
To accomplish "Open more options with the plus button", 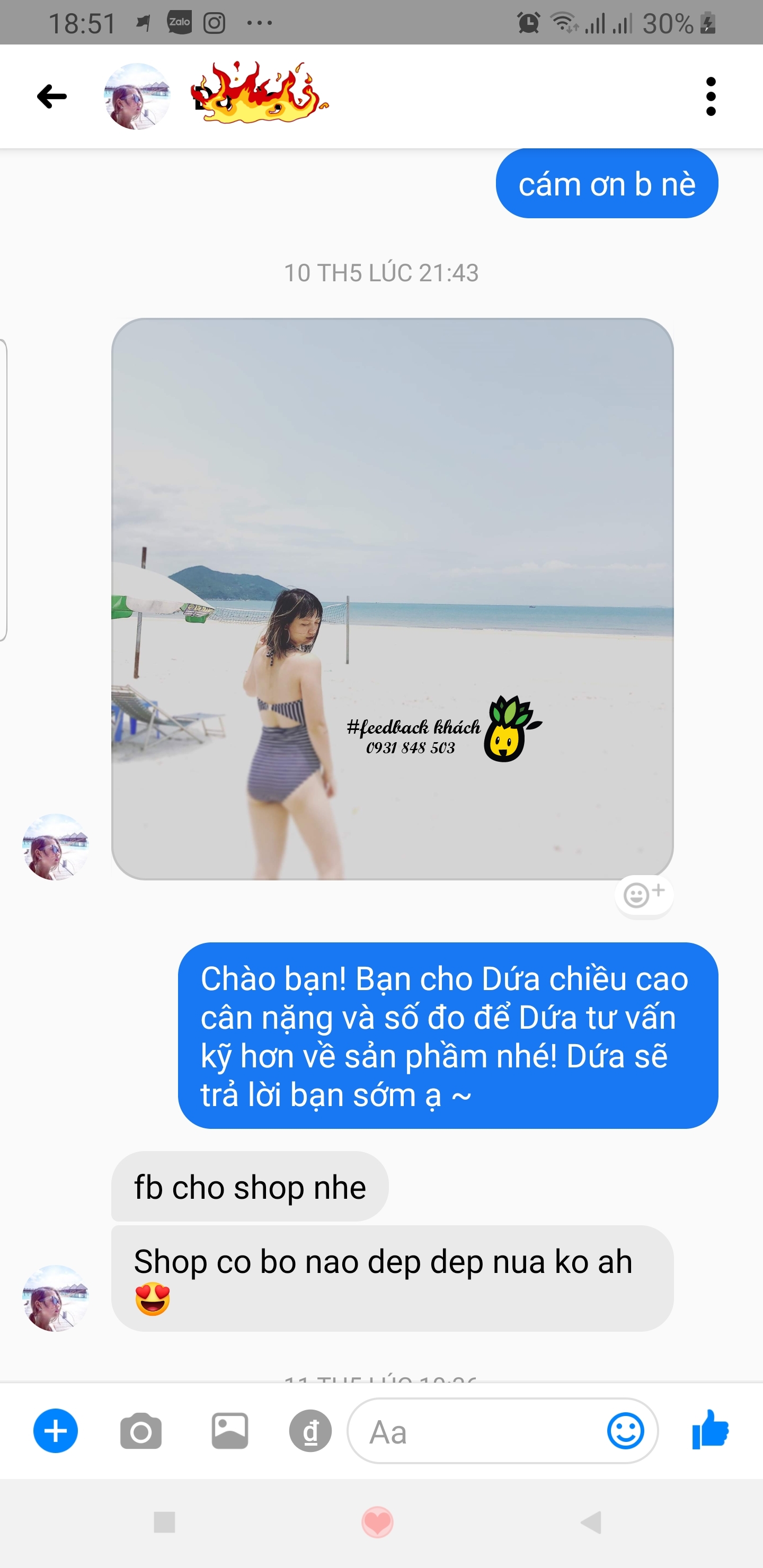I will coord(56,1430).
